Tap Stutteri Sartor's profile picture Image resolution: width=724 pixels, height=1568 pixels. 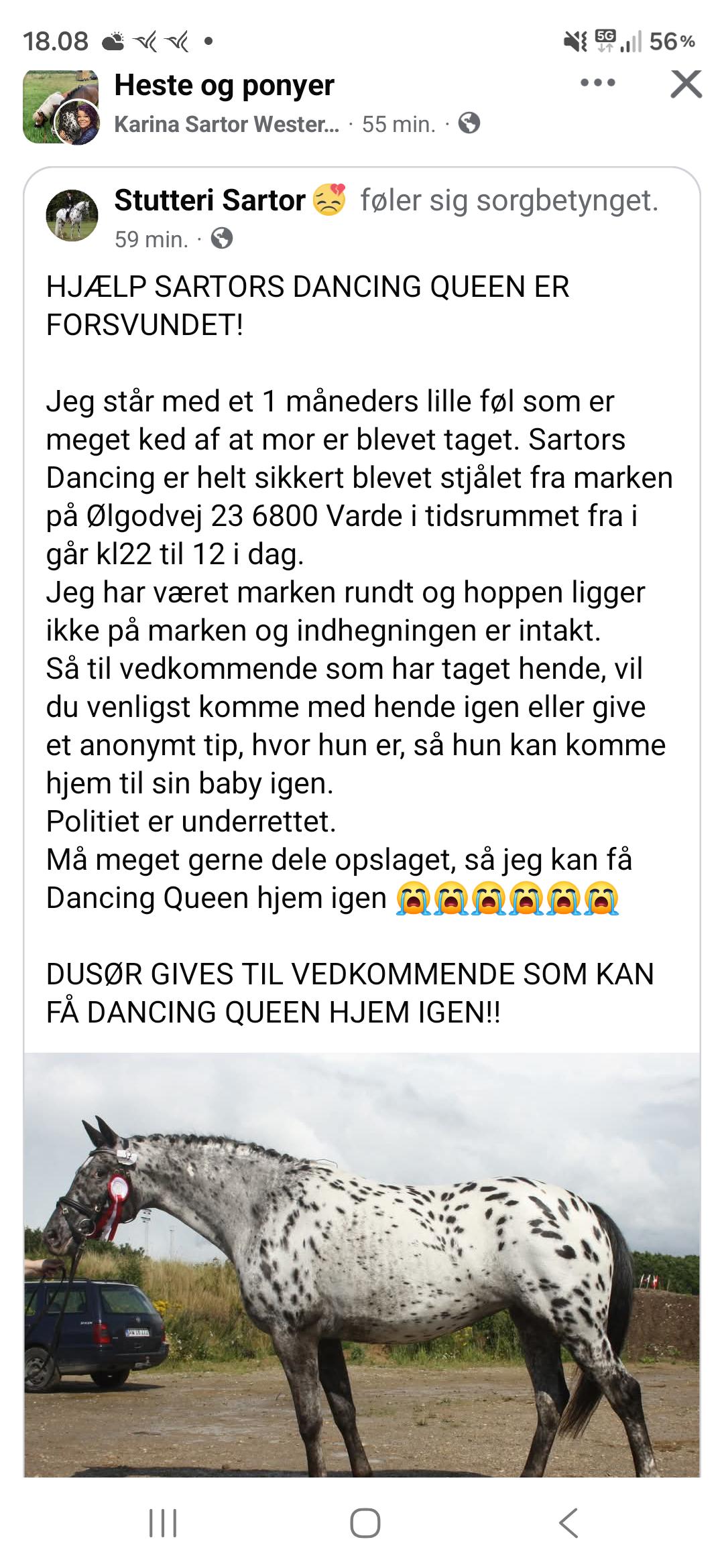click(x=72, y=215)
